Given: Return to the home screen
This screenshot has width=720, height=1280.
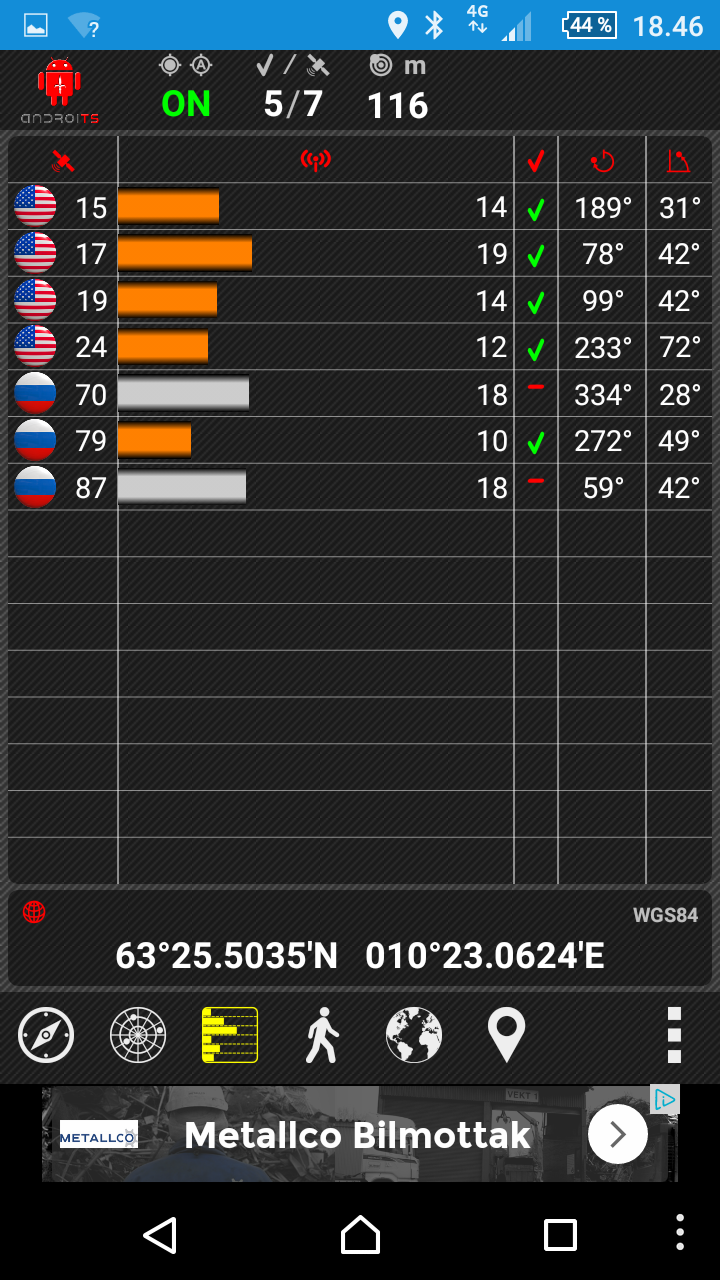Looking at the screenshot, I should pyautogui.click(x=360, y=1234).
